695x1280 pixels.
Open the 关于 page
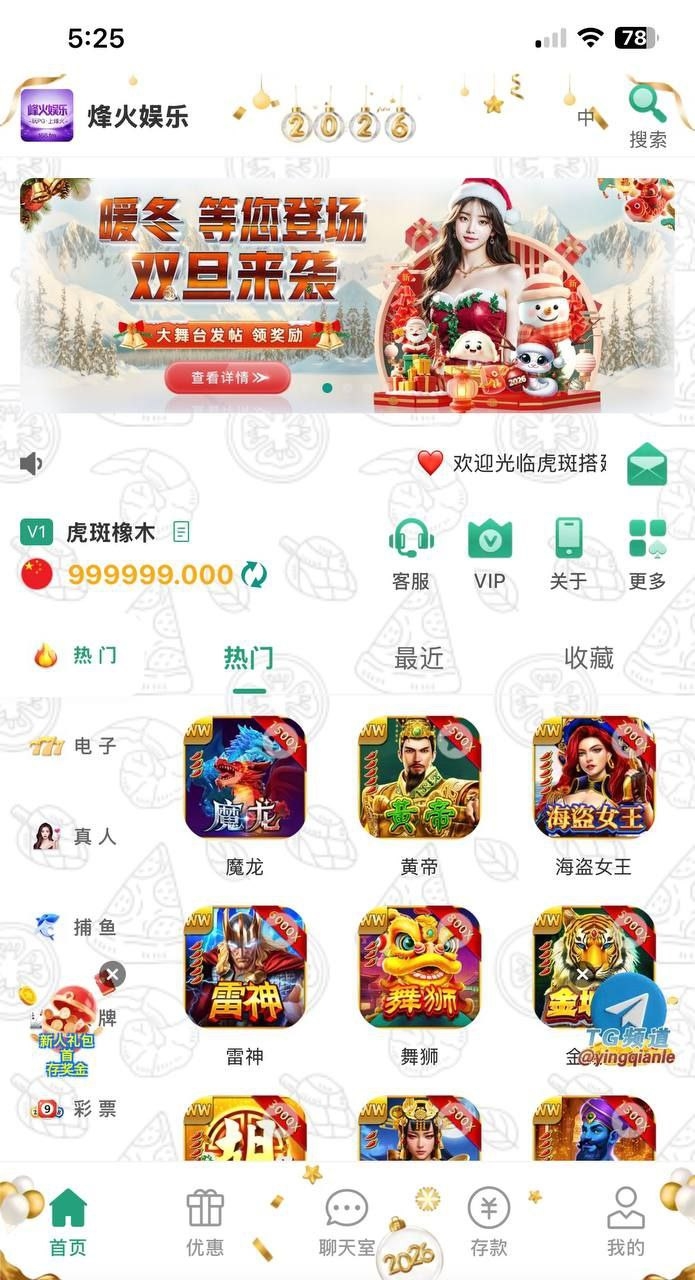(568, 552)
